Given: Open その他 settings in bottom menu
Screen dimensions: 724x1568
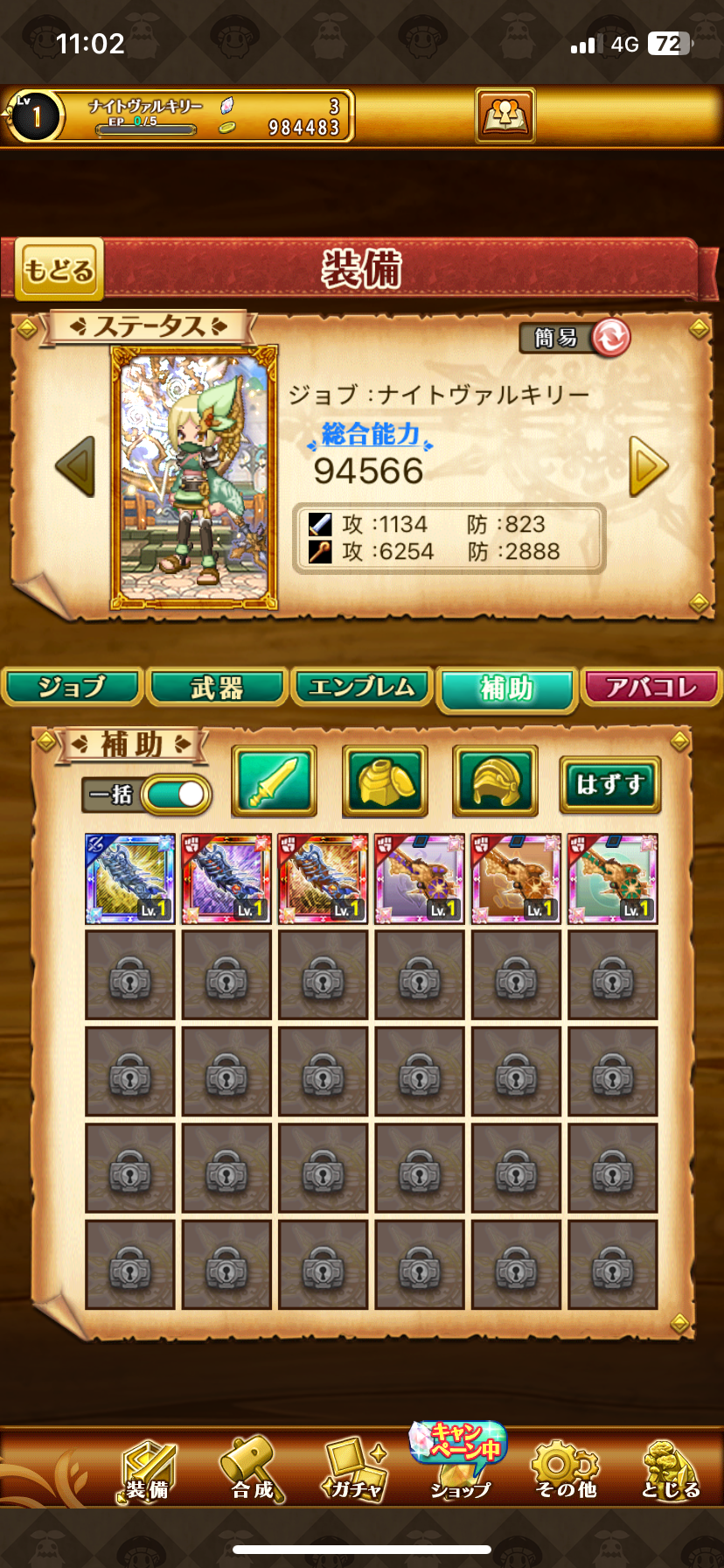Looking at the screenshot, I should [x=566, y=1472].
